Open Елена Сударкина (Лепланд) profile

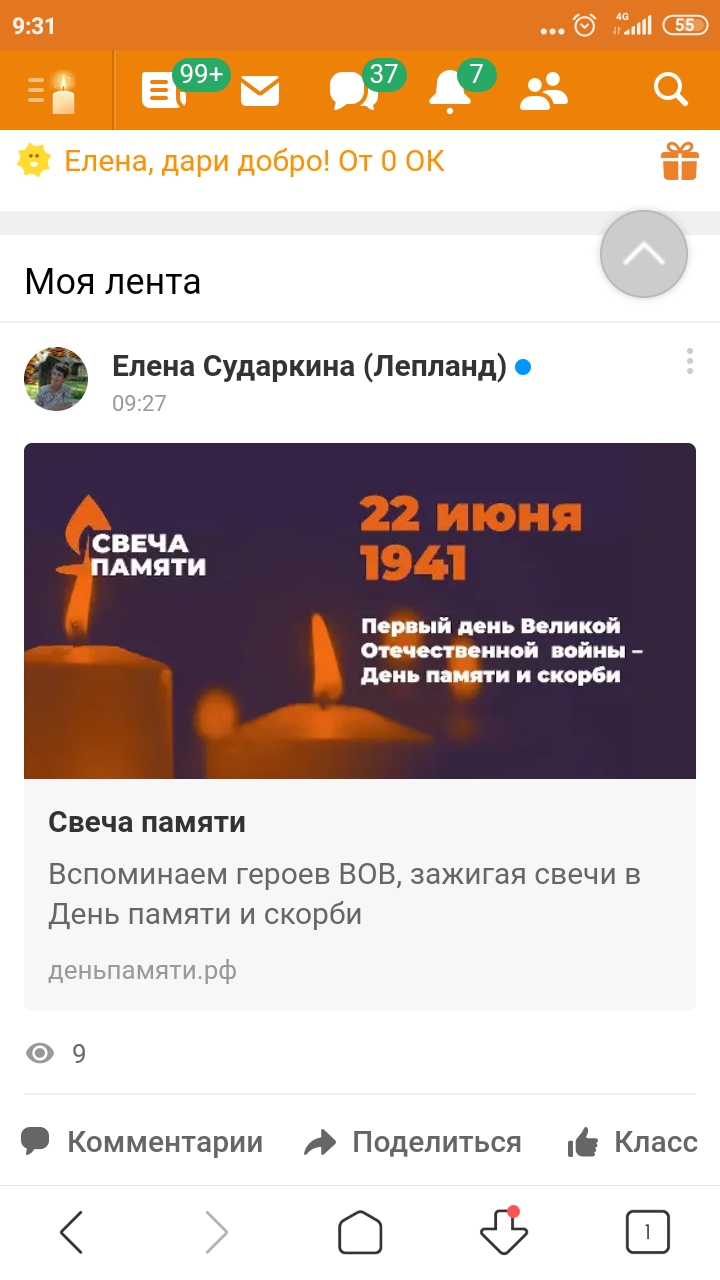(x=309, y=367)
